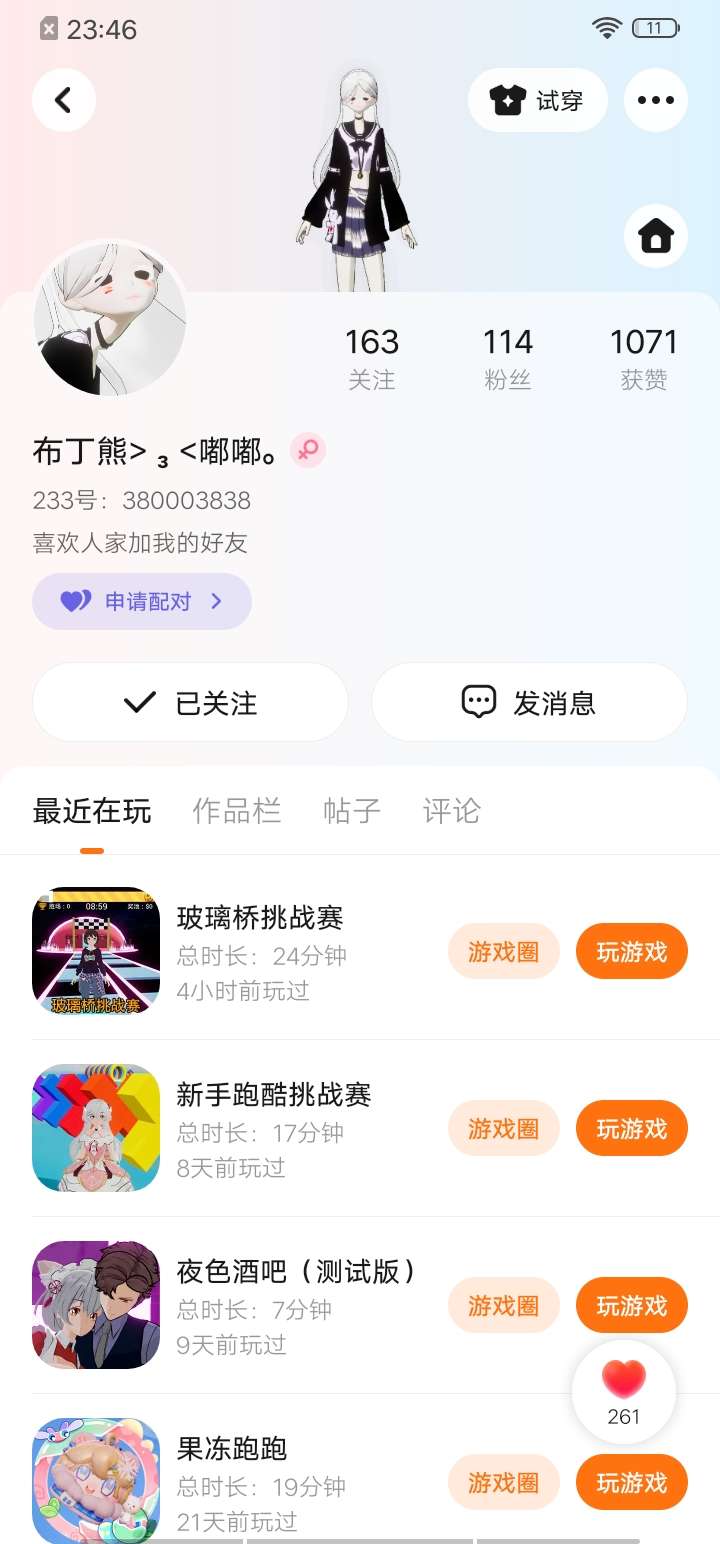
Task: Open the 游戏圈 for 玻璃桥挑战赛
Action: (503, 951)
